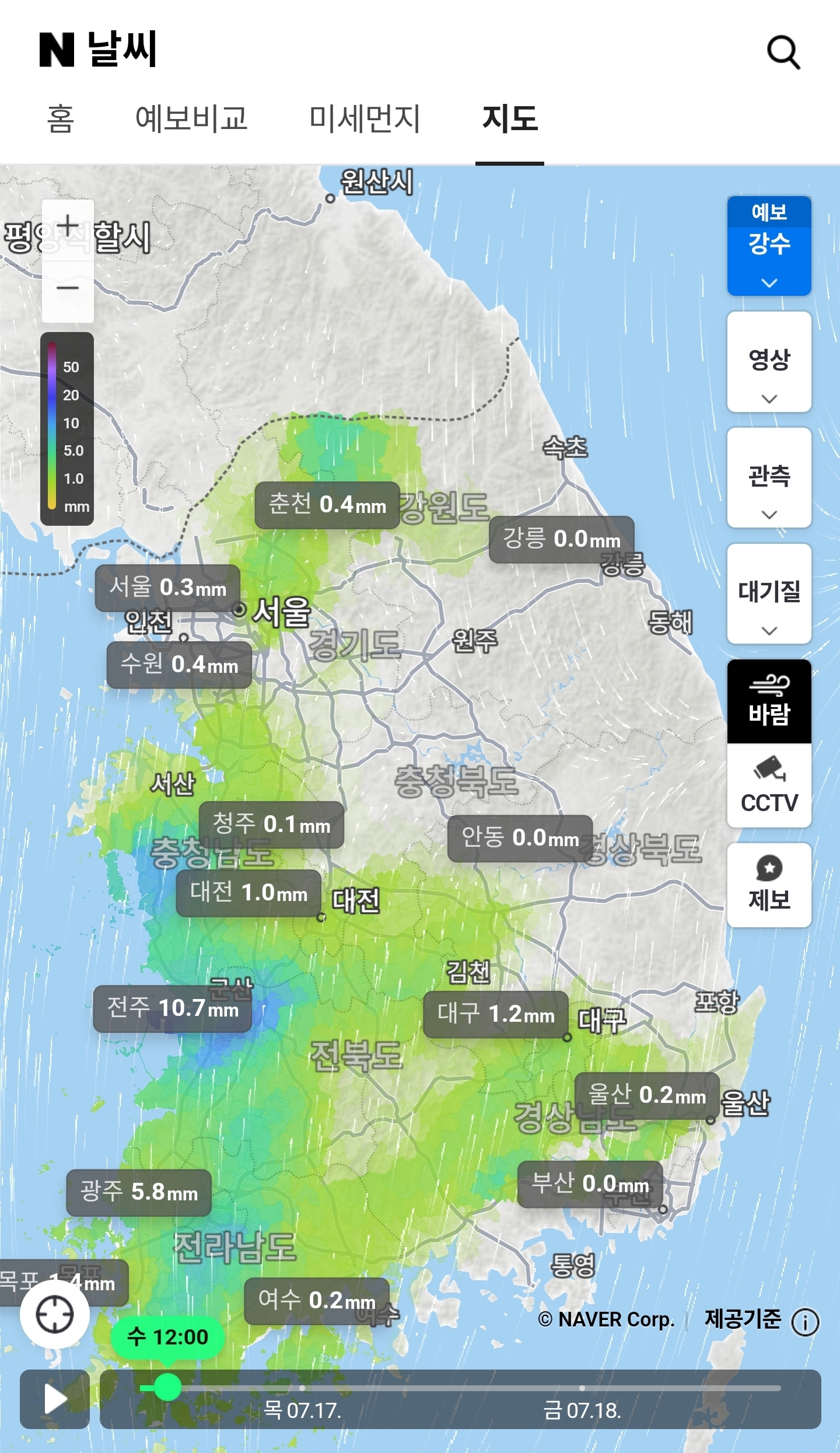Image resolution: width=840 pixels, height=1453 pixels.
Task: Tap the 제공기준 info icon
Action: 805,1322
